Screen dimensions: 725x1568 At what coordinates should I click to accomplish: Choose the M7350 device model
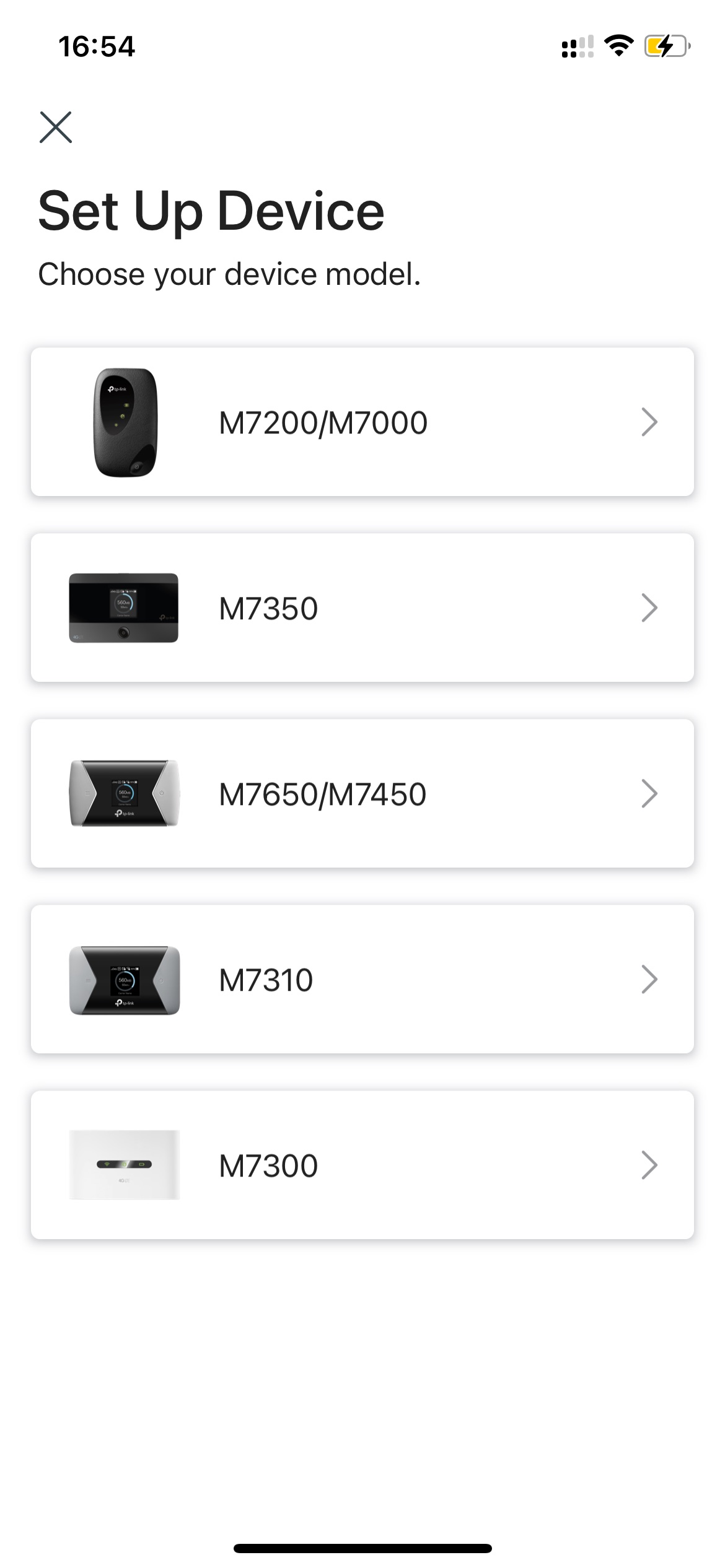(x=362, y=608)
